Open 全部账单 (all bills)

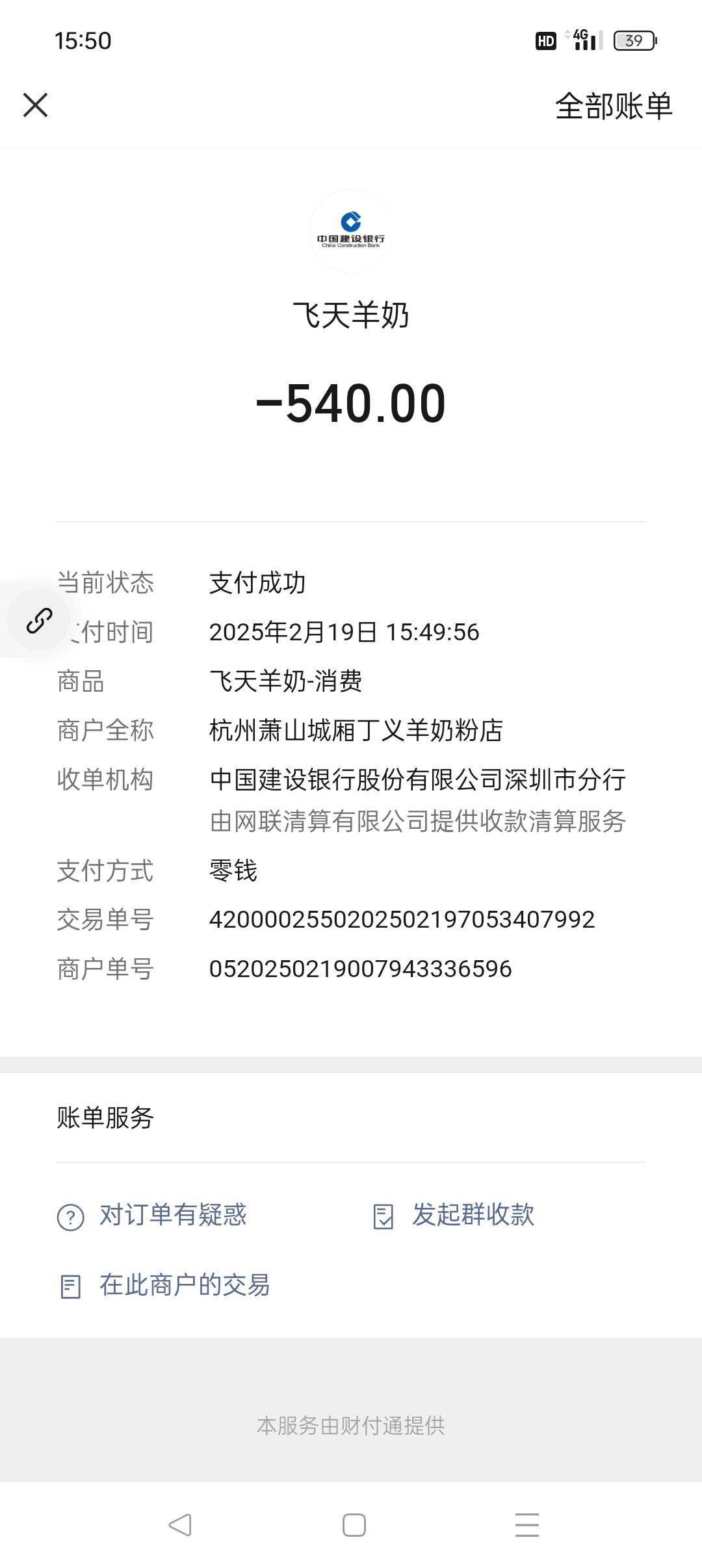(613, 106)
